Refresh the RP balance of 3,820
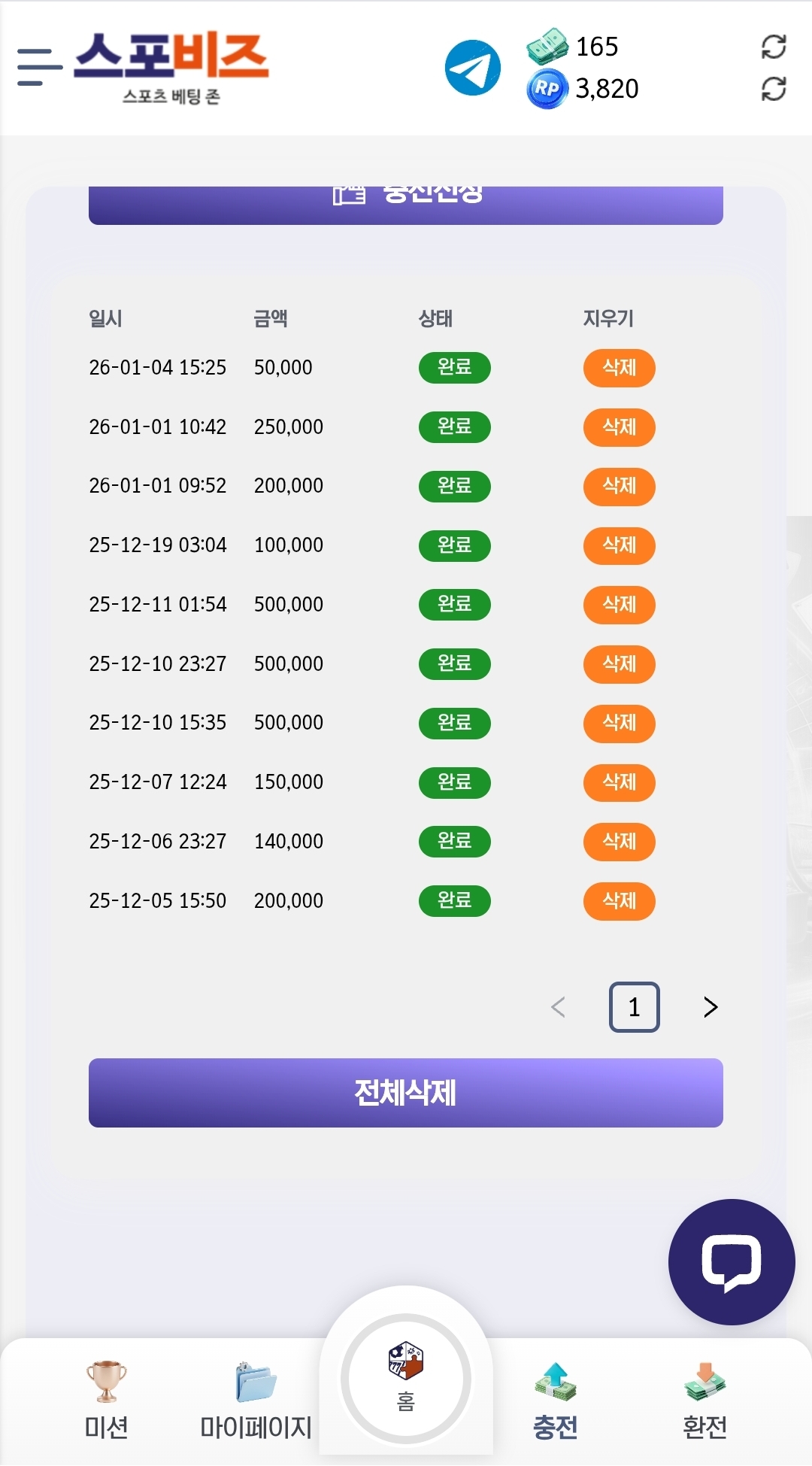 click(773, 89)
